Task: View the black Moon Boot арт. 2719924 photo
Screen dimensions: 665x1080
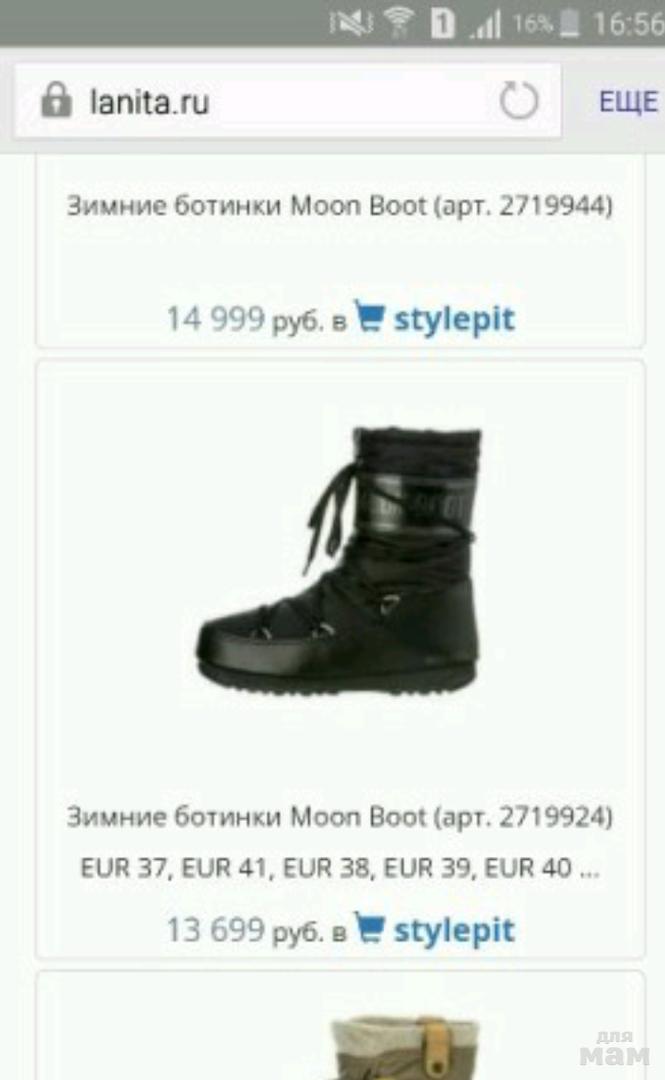Action: click(x=340, y=560)
